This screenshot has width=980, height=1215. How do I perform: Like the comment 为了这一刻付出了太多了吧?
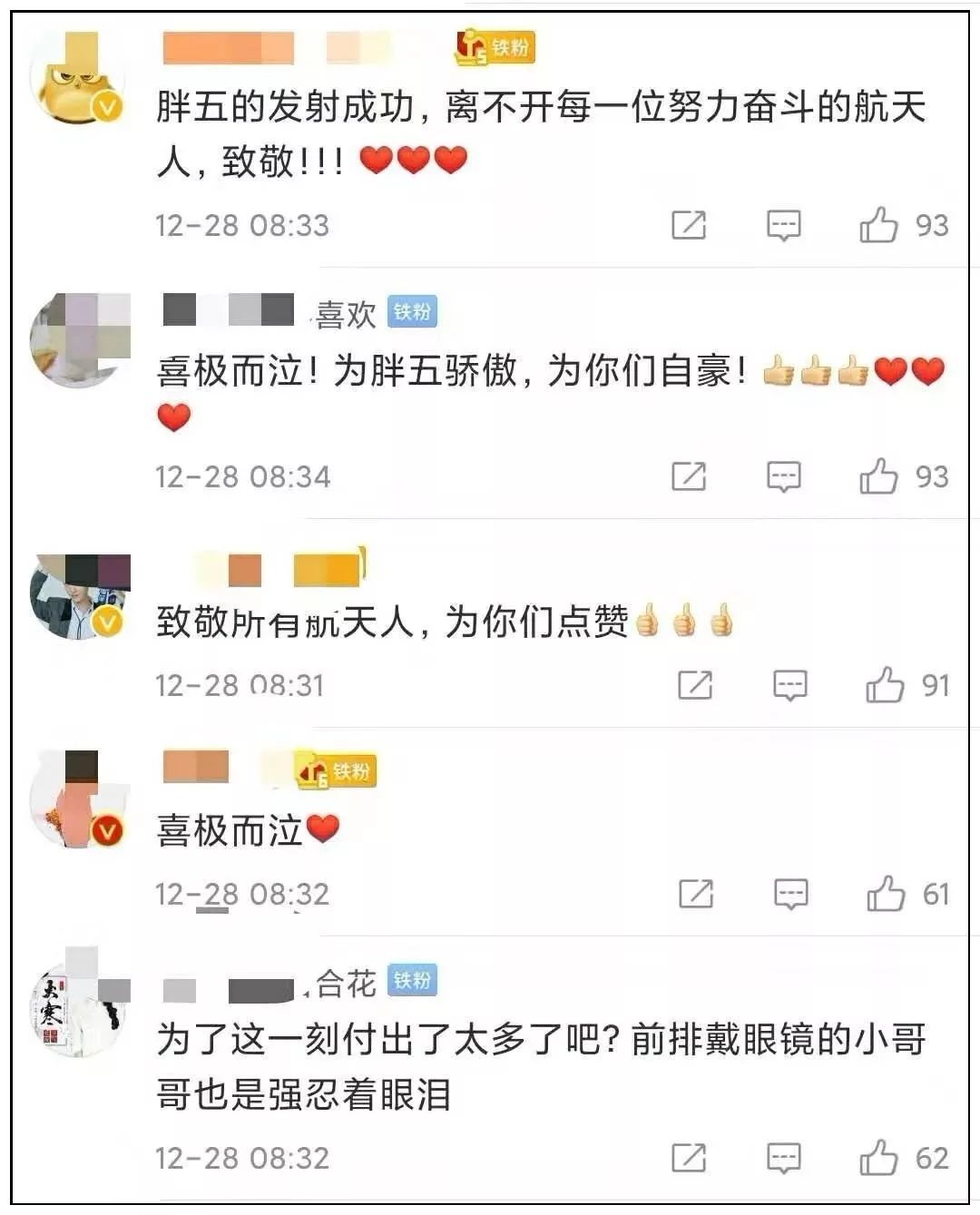coord(878,1158)
